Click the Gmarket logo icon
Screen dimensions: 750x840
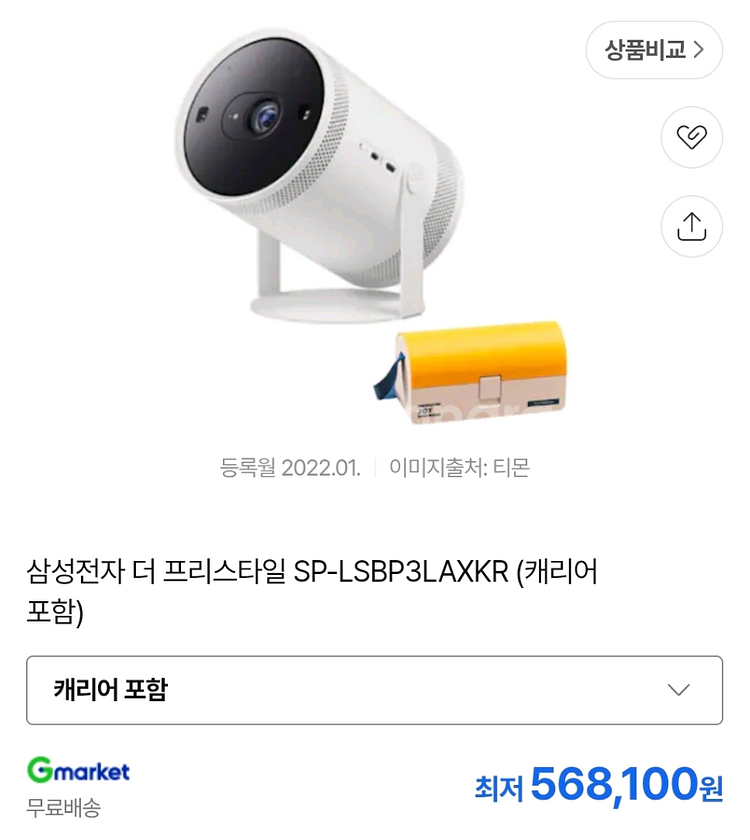click(78, 769)
